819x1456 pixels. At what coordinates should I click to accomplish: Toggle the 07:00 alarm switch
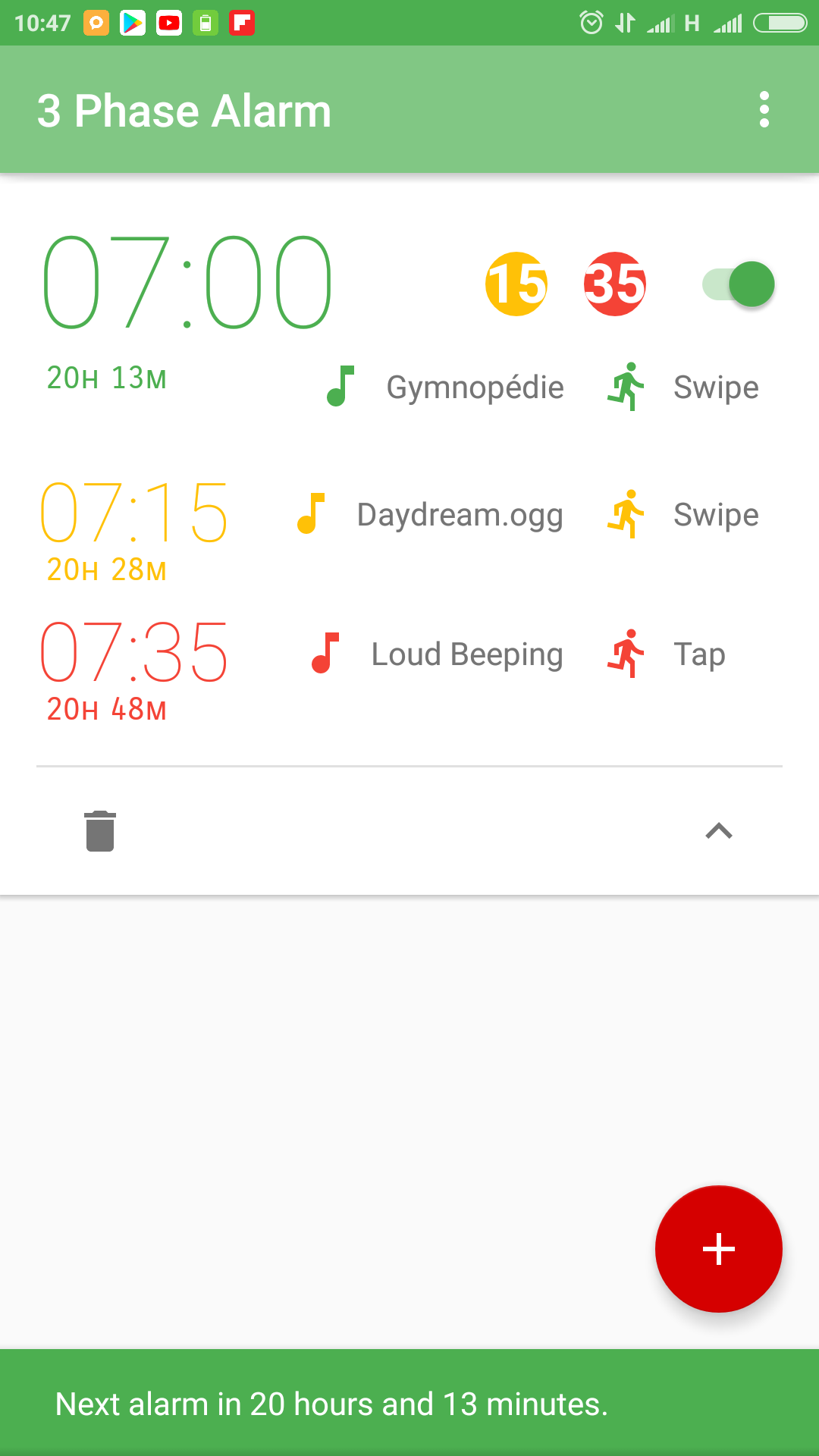(x=739, y=284)
